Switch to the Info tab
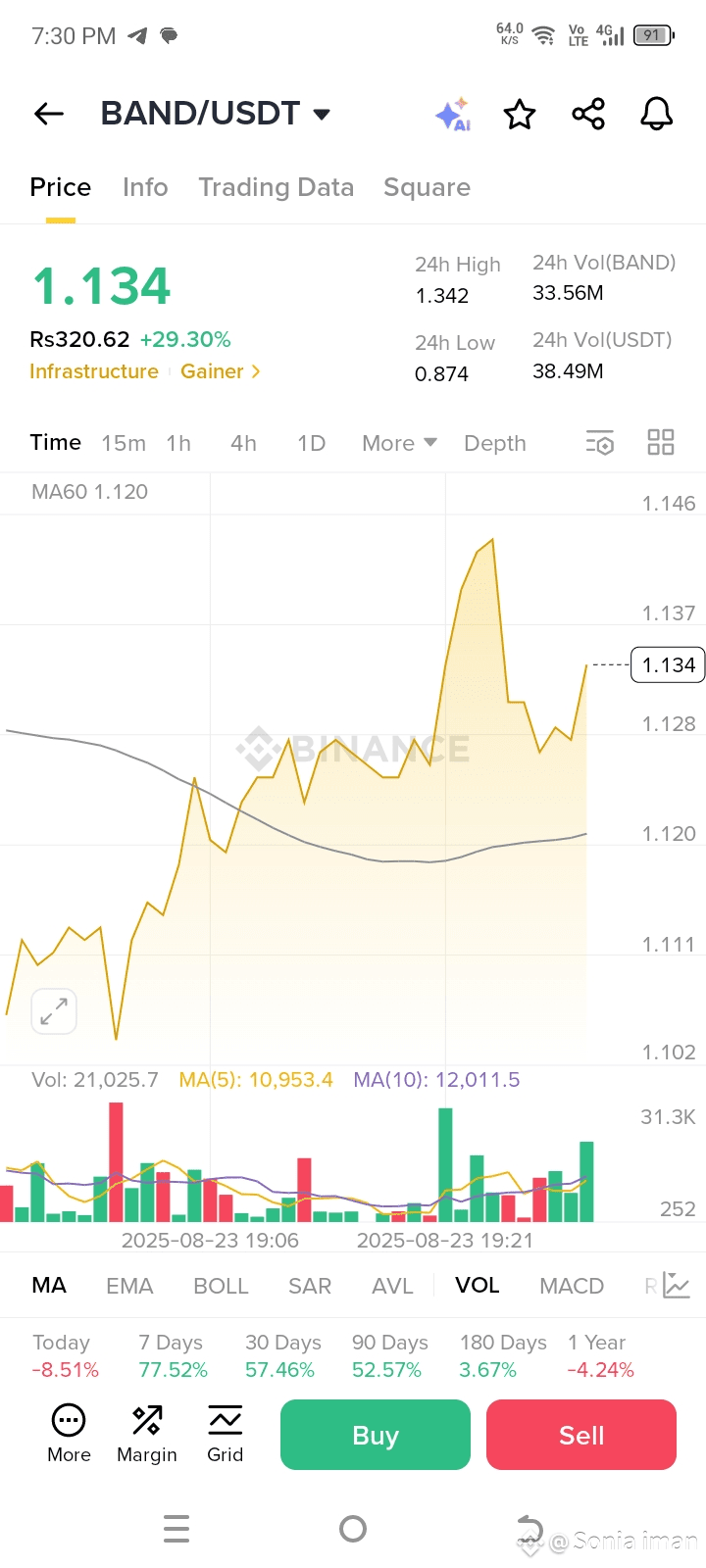Viewport: 706px width, 1568px height. tap(145, 187)
